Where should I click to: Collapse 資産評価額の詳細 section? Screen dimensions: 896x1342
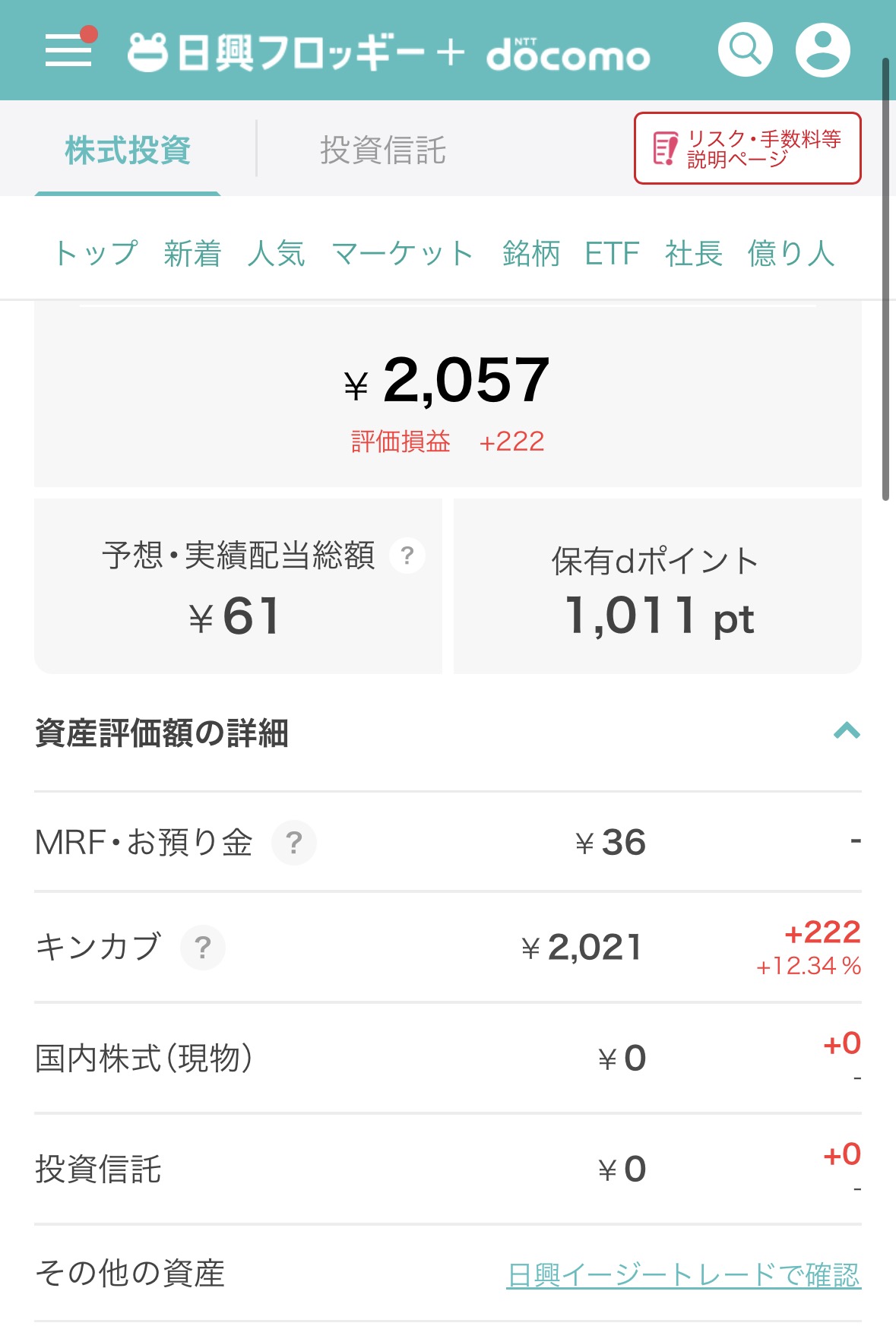(847, 732)
